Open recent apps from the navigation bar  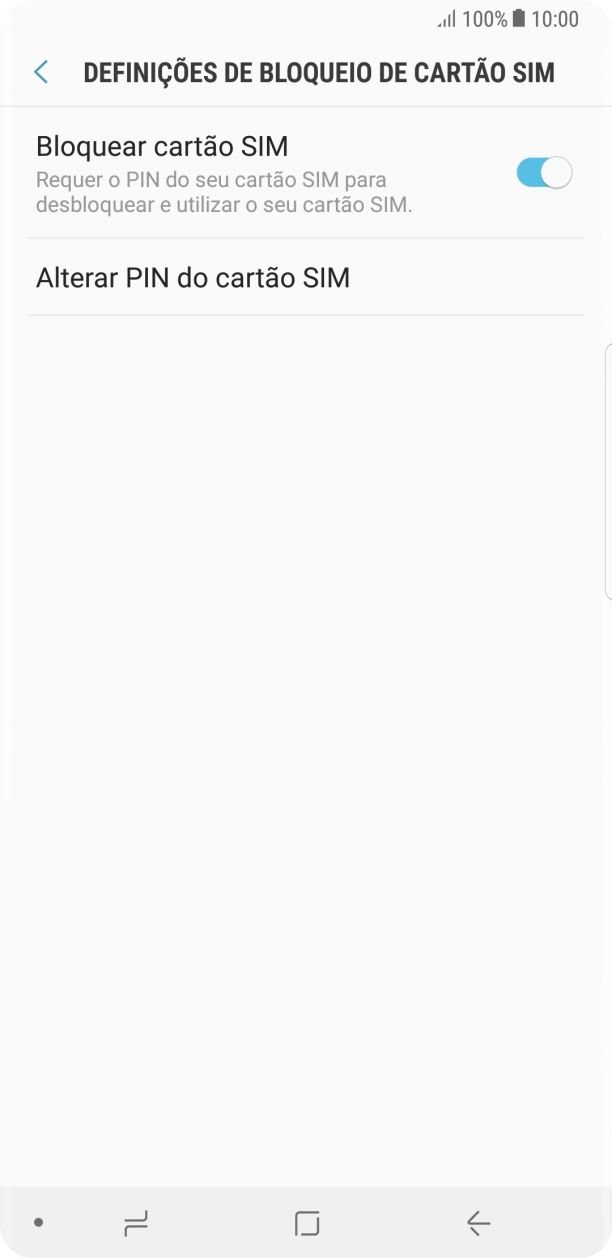point(136,1222)
